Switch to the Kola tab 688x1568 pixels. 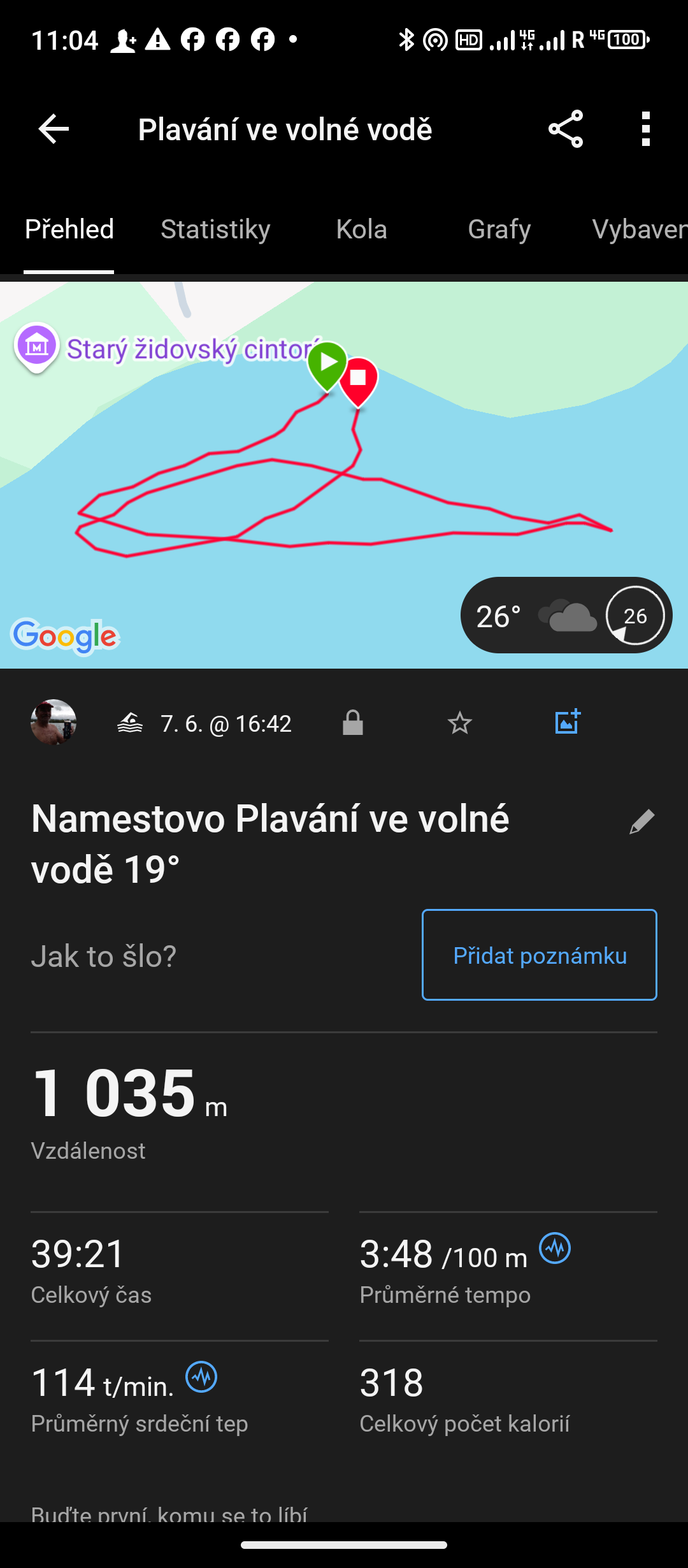point(361,229)
